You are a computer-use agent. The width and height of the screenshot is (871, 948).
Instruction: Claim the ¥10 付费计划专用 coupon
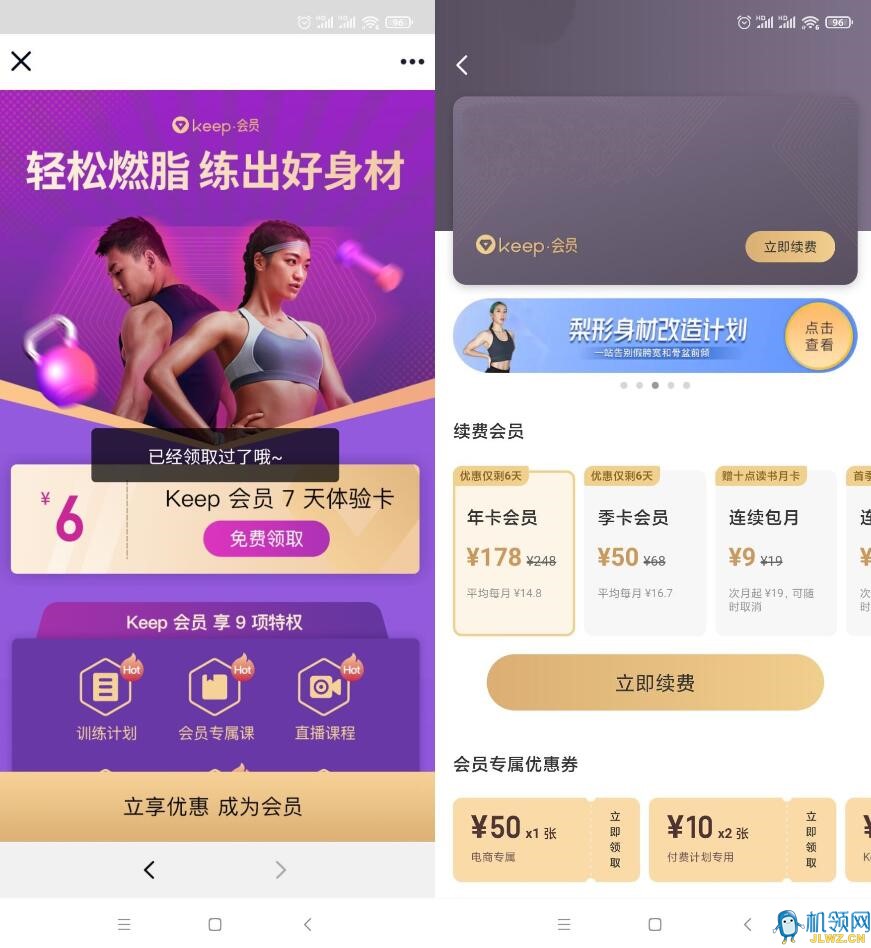coord(811,839)
